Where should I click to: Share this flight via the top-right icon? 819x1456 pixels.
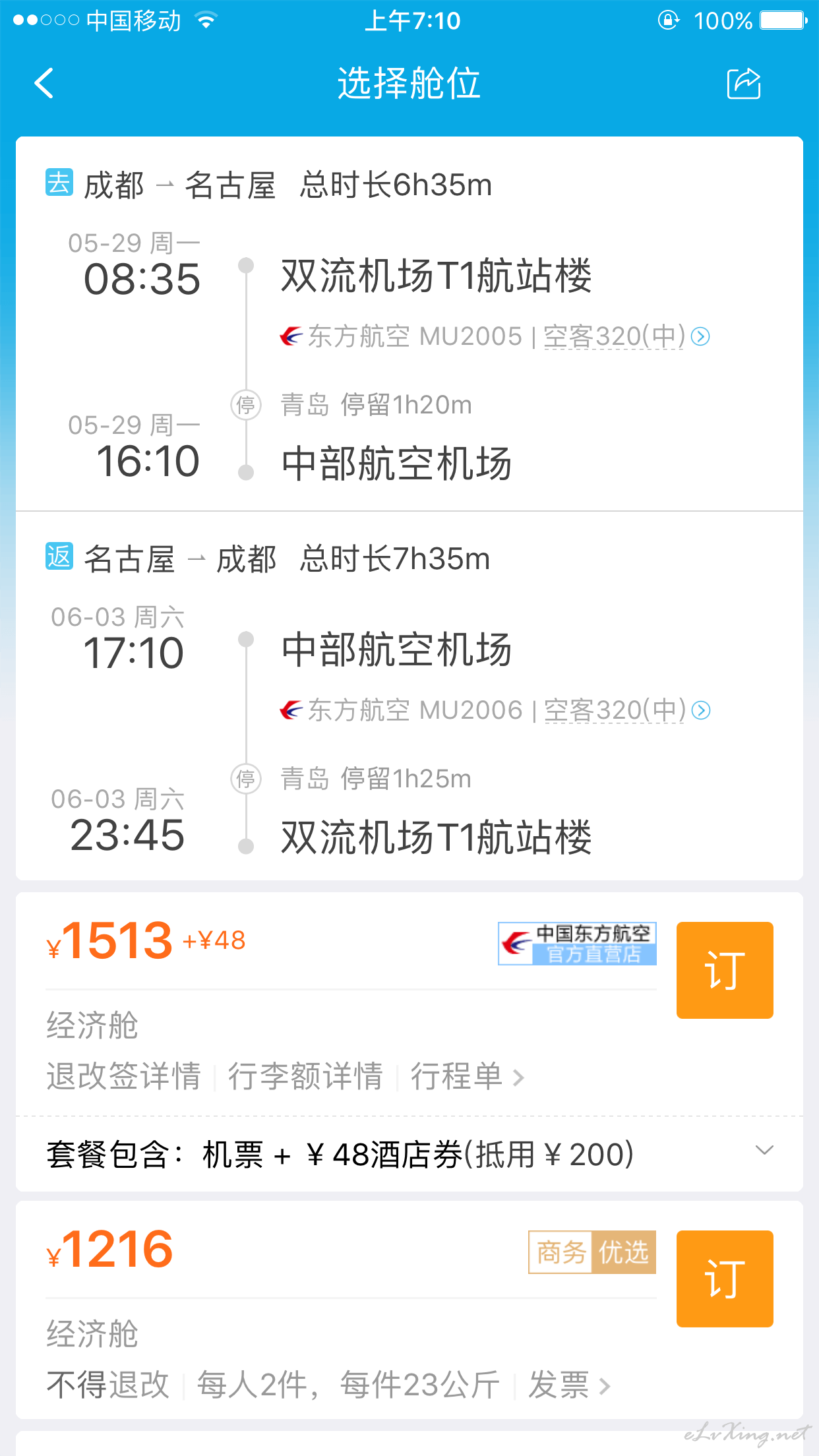pyautogui.click(x=743, y=84)
